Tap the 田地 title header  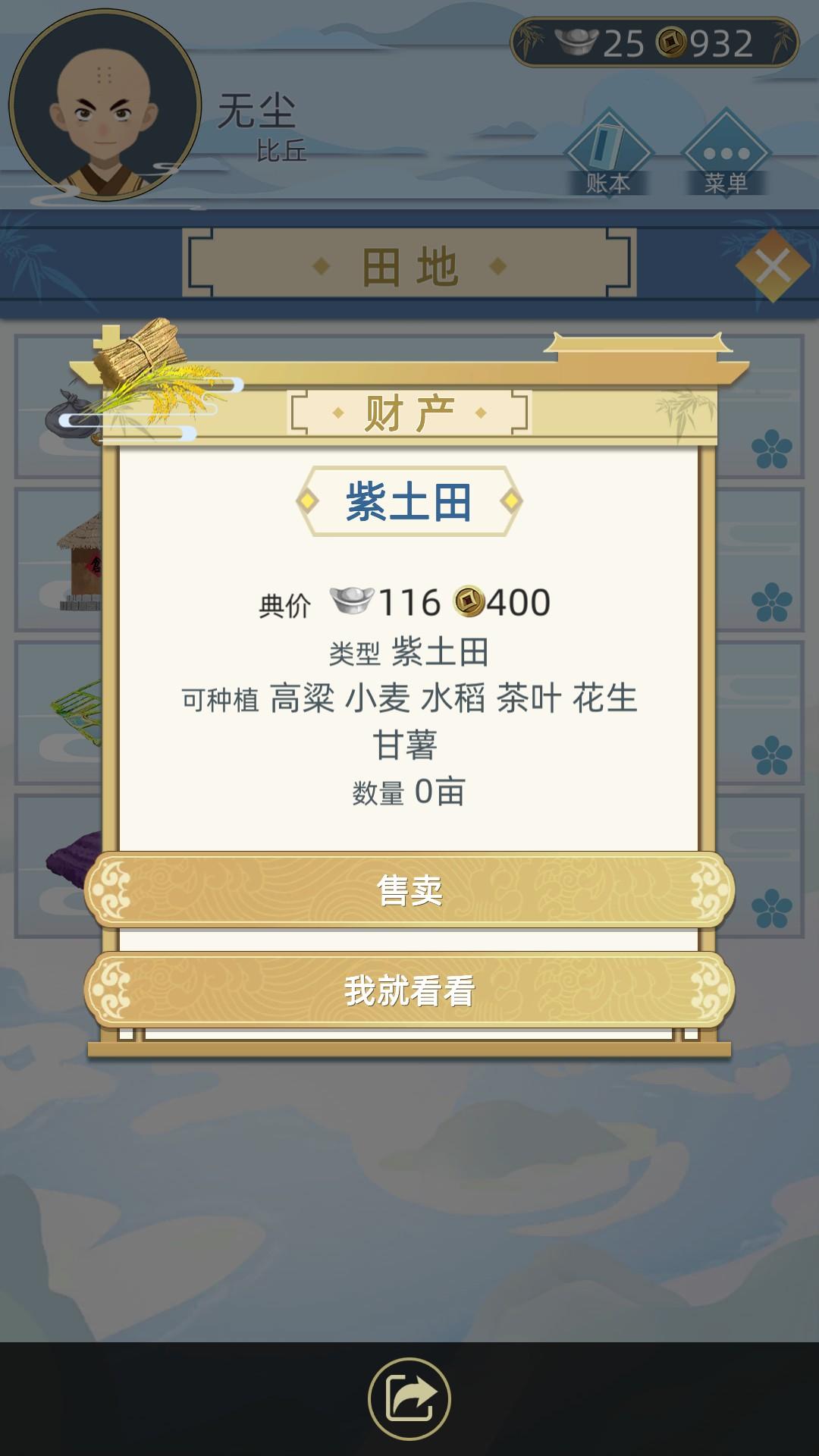click(x=409, y=267)
